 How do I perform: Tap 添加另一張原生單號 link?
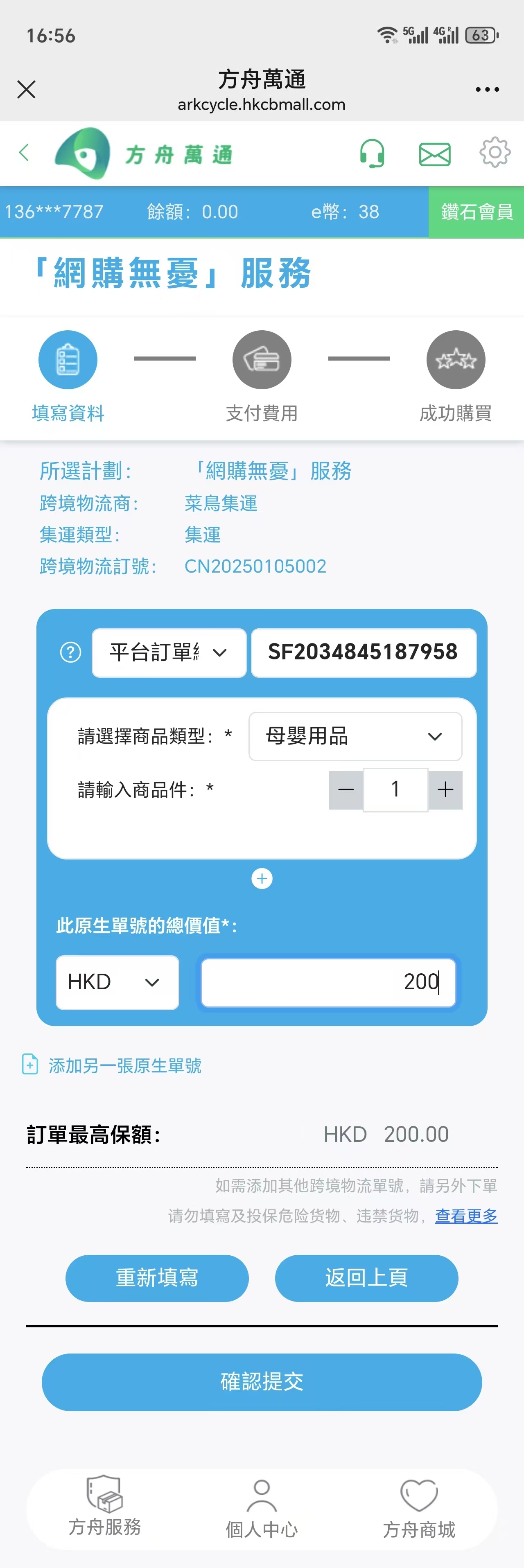click(124, 1065)
